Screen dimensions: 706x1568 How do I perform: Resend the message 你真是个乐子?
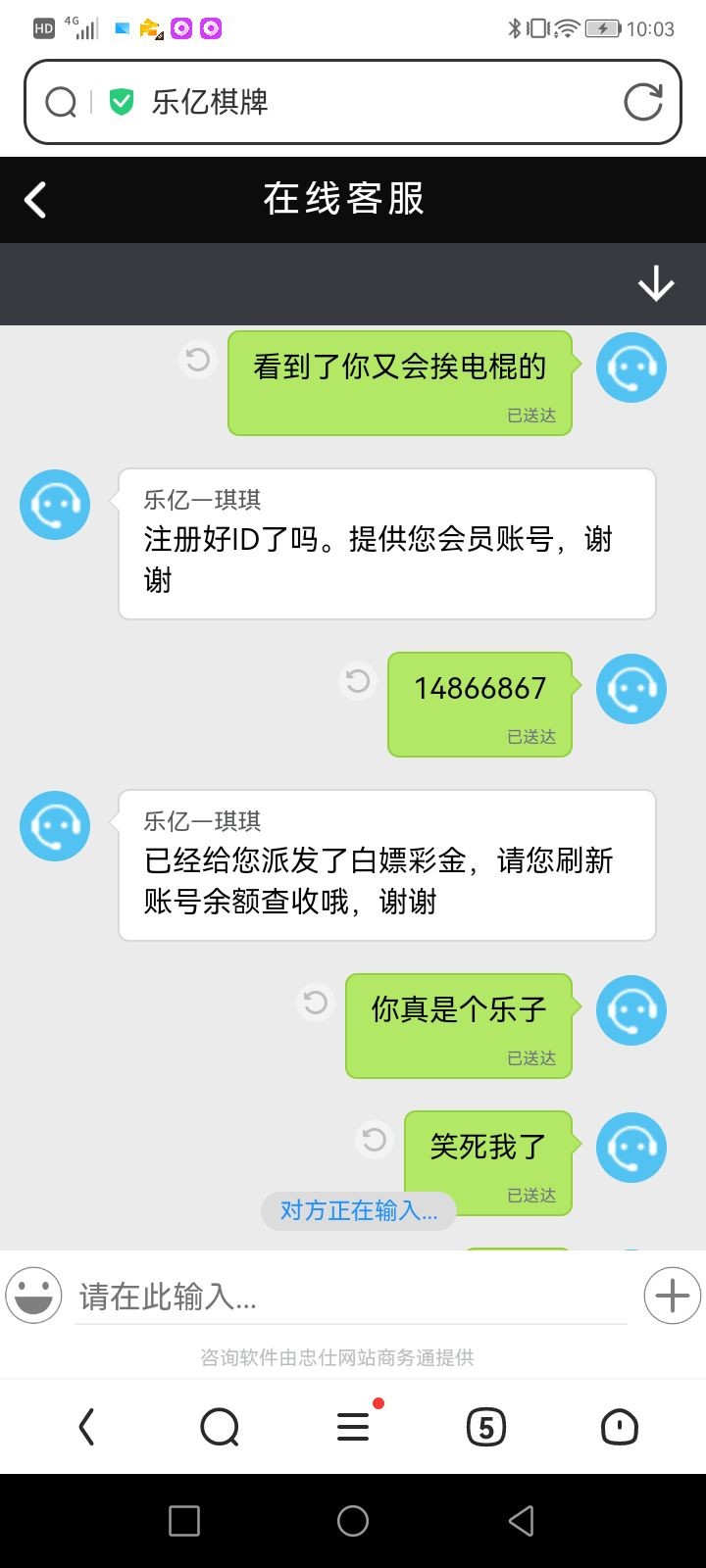click(x=316, y=1002)
